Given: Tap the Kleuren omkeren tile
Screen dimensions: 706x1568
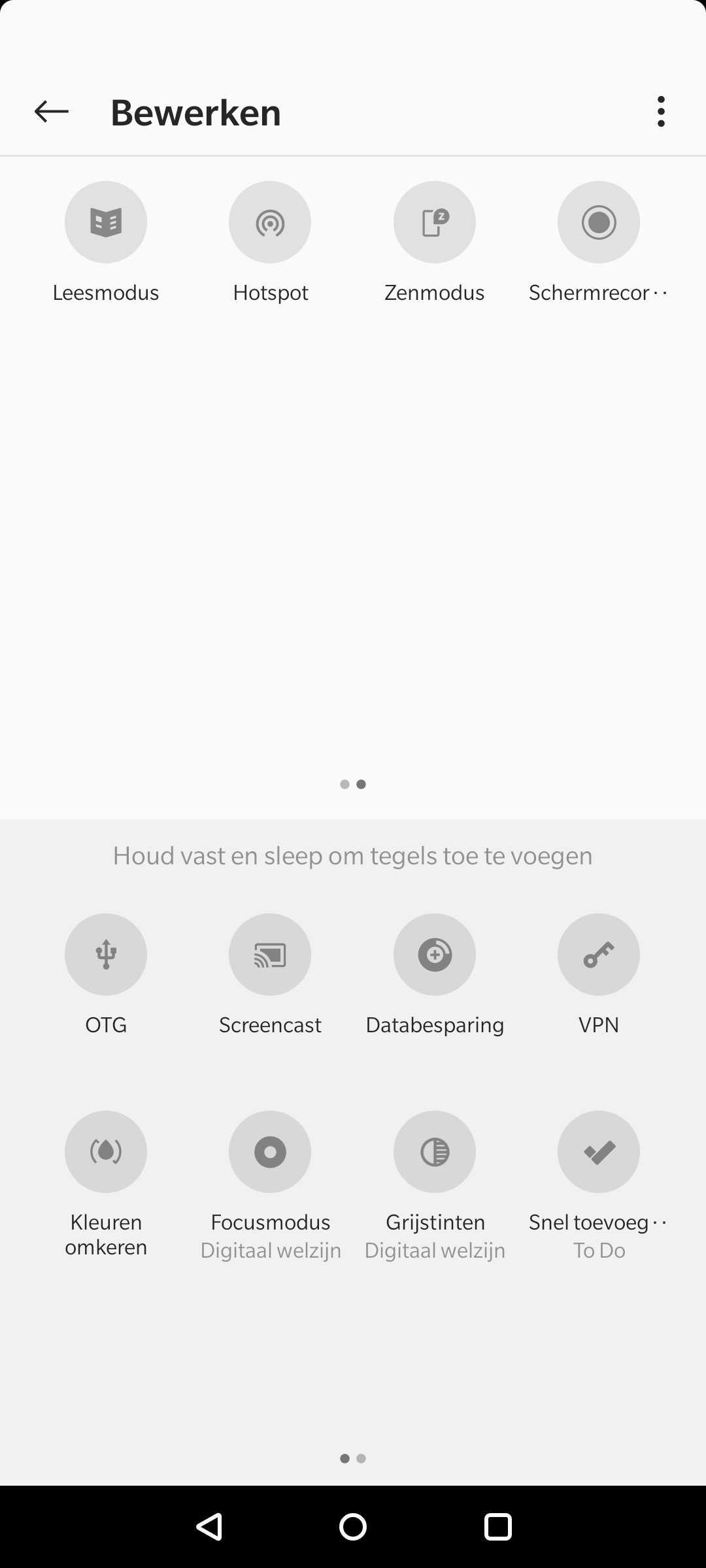Looking at the screenshot, I should [x=106, y=1152].
